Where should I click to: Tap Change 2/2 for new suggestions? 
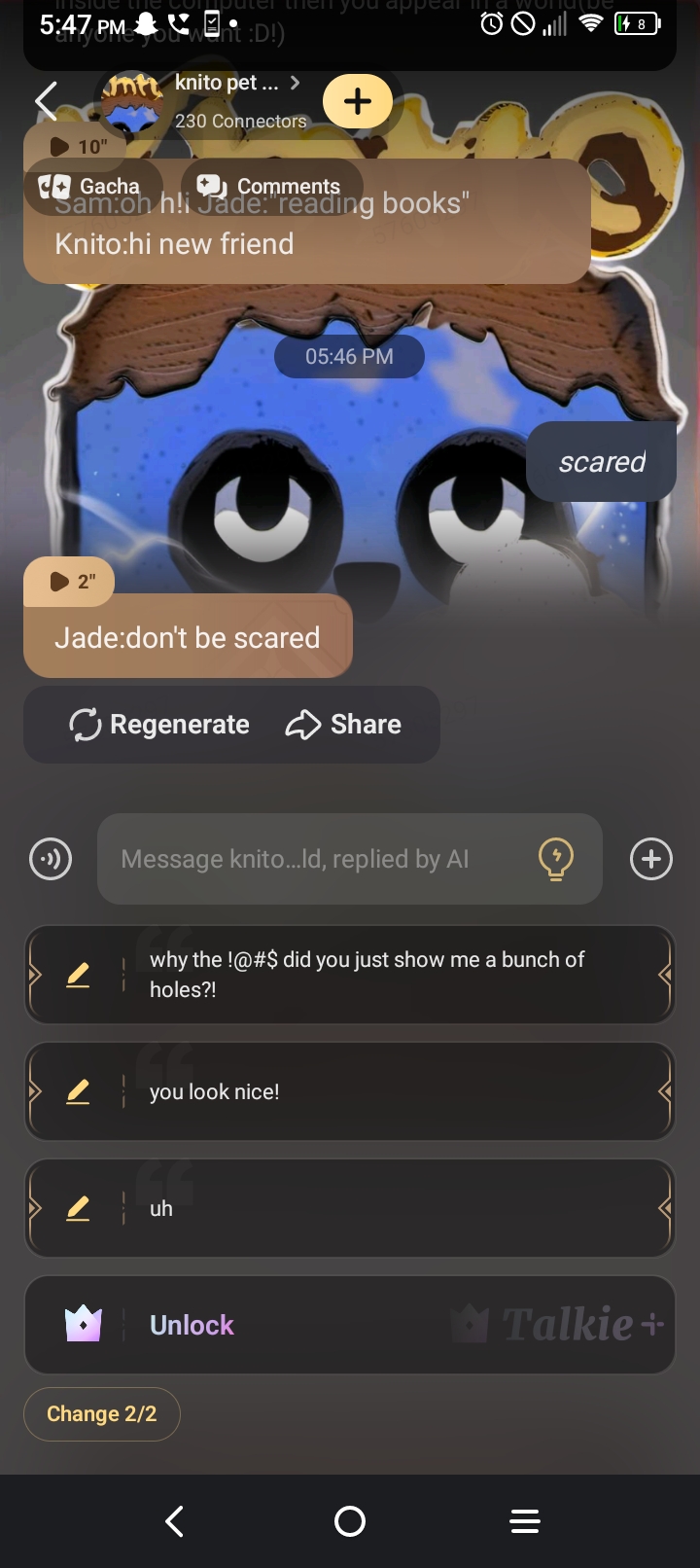pyautogui.click(x=102, y=1414)
